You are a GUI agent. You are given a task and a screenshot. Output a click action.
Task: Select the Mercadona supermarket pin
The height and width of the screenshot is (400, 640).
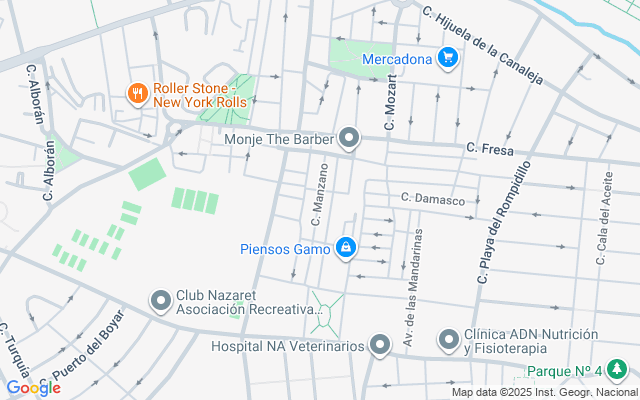[448, 59]
